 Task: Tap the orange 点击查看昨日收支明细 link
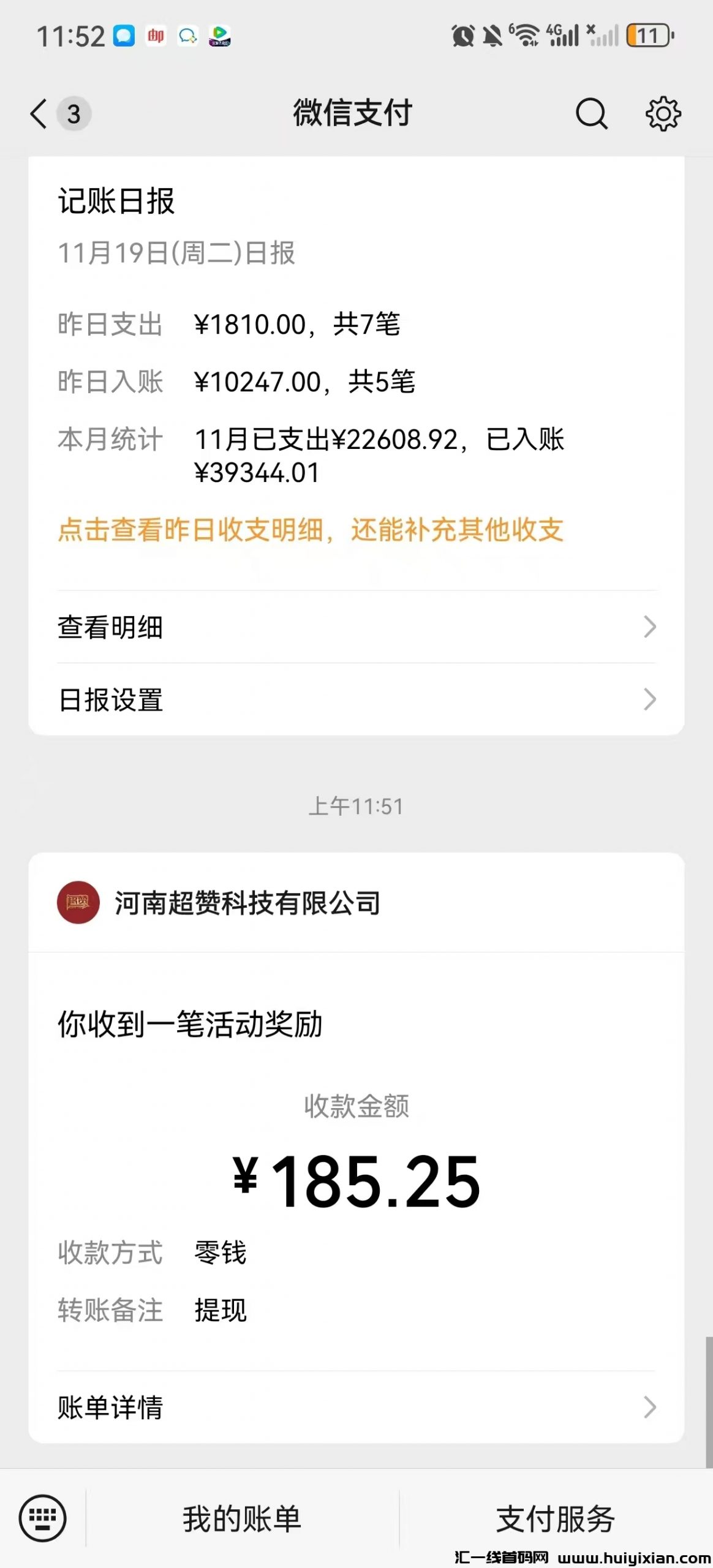tap(310, 530)
